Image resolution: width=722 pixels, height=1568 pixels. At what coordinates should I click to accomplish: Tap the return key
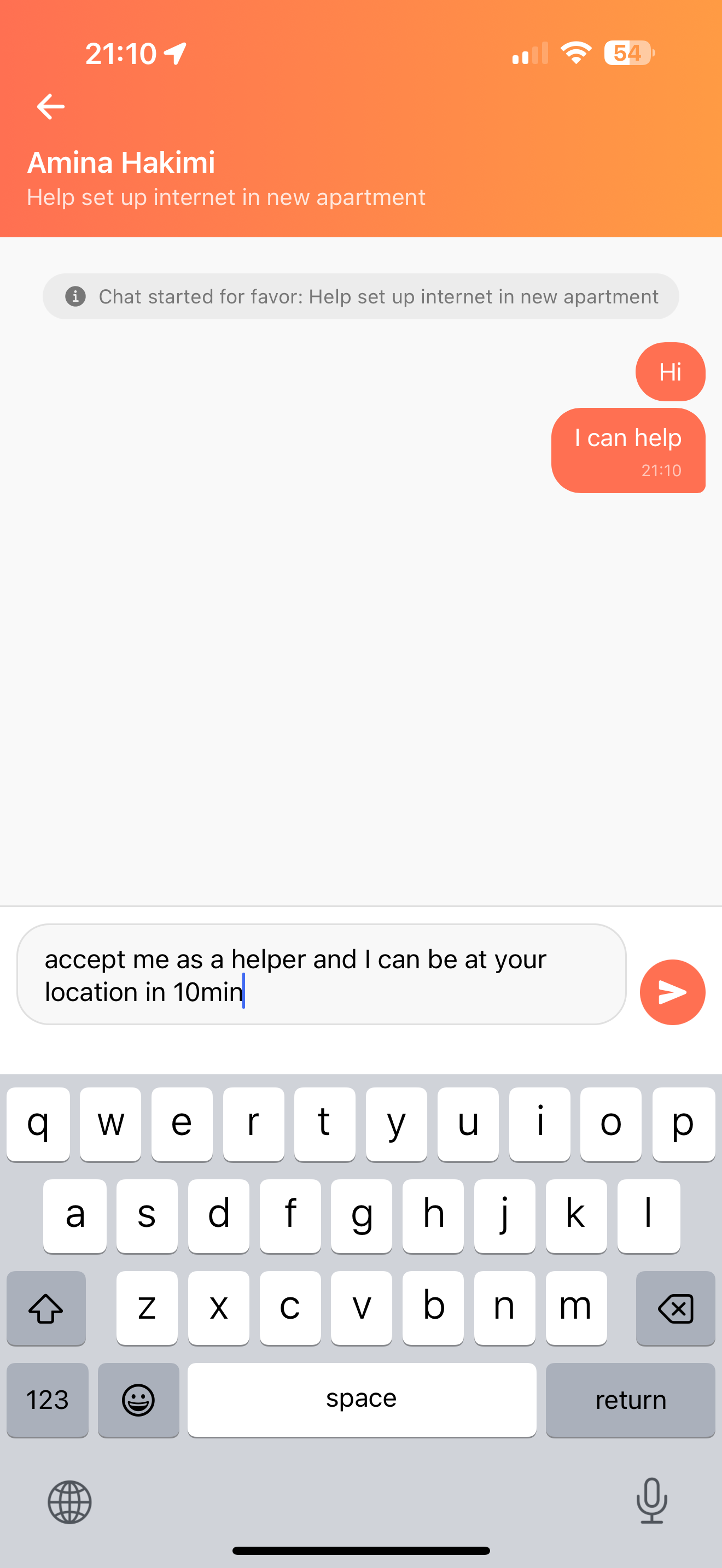[x=630, y=1400]
